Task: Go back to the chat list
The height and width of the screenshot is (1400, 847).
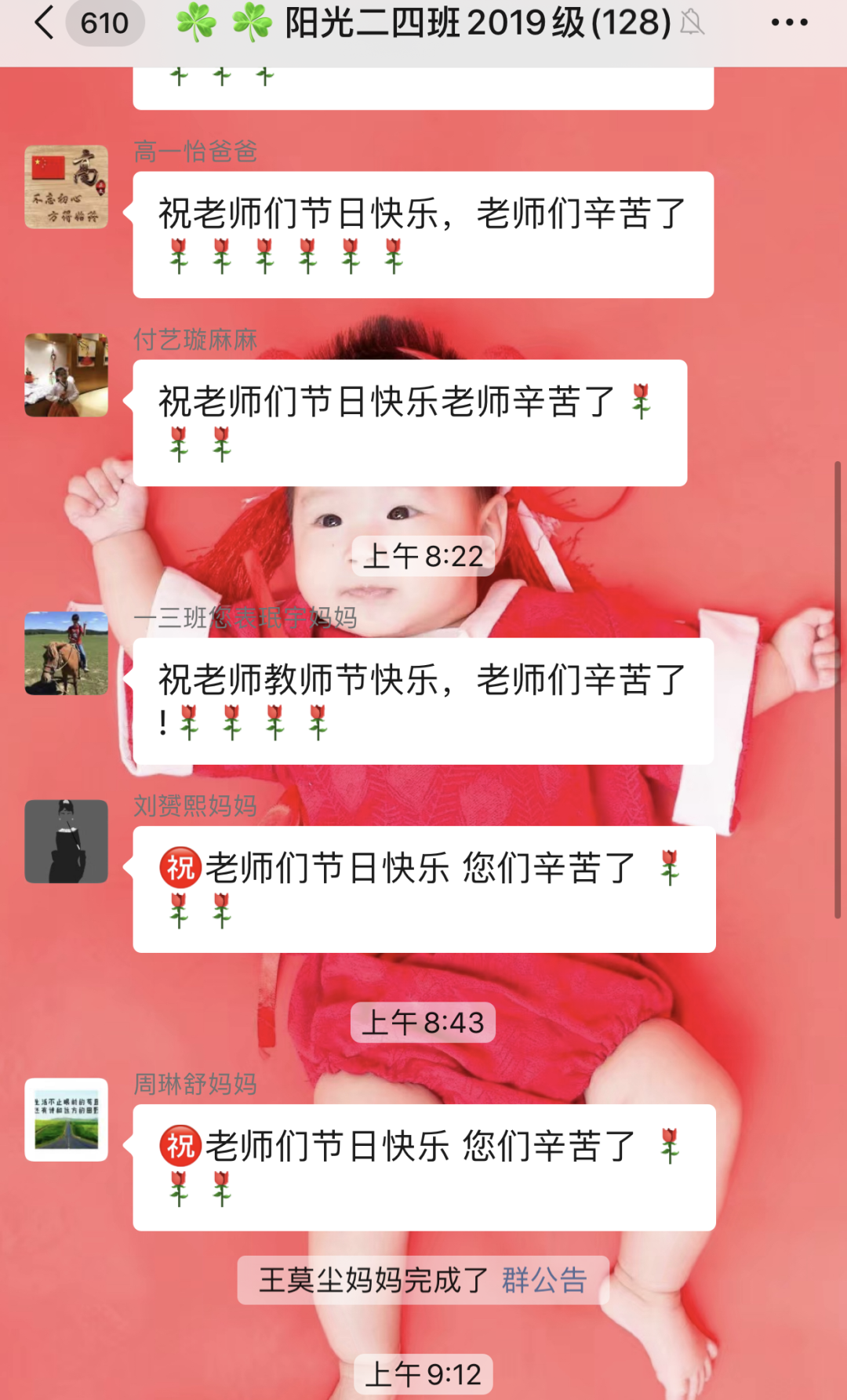Action: [x=45, y=23]
